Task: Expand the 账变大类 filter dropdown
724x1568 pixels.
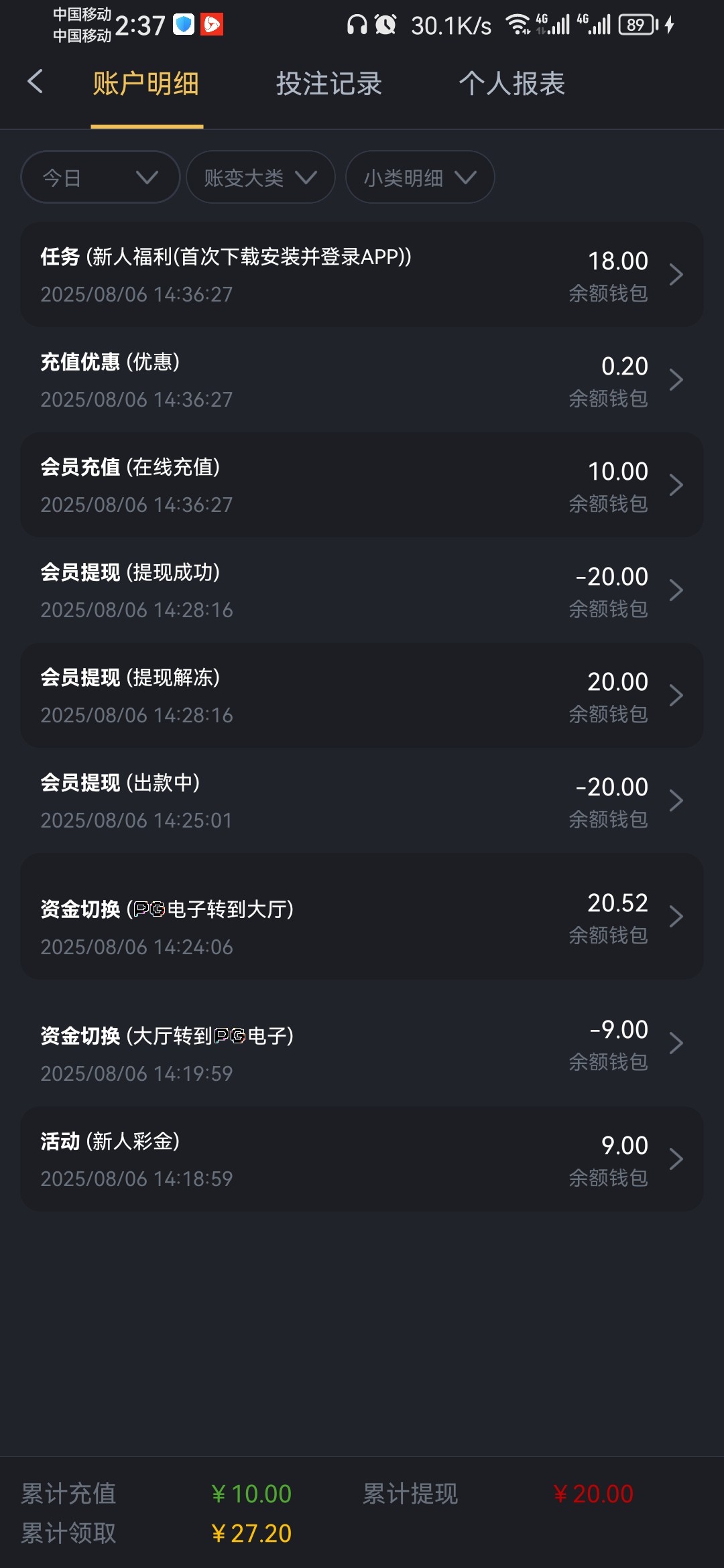Action: pos(261,177)
